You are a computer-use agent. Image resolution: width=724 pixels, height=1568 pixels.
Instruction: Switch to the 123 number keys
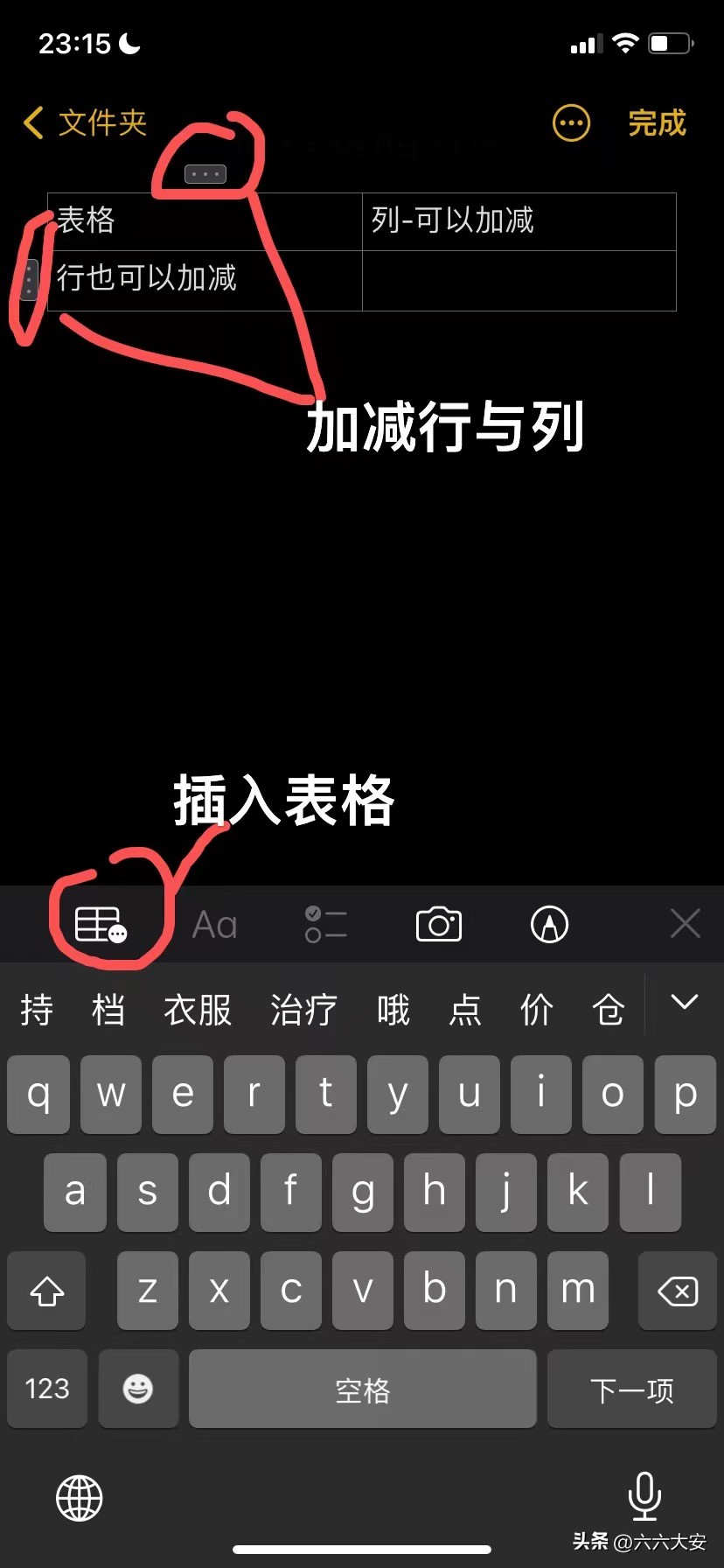pos(47,1389)
